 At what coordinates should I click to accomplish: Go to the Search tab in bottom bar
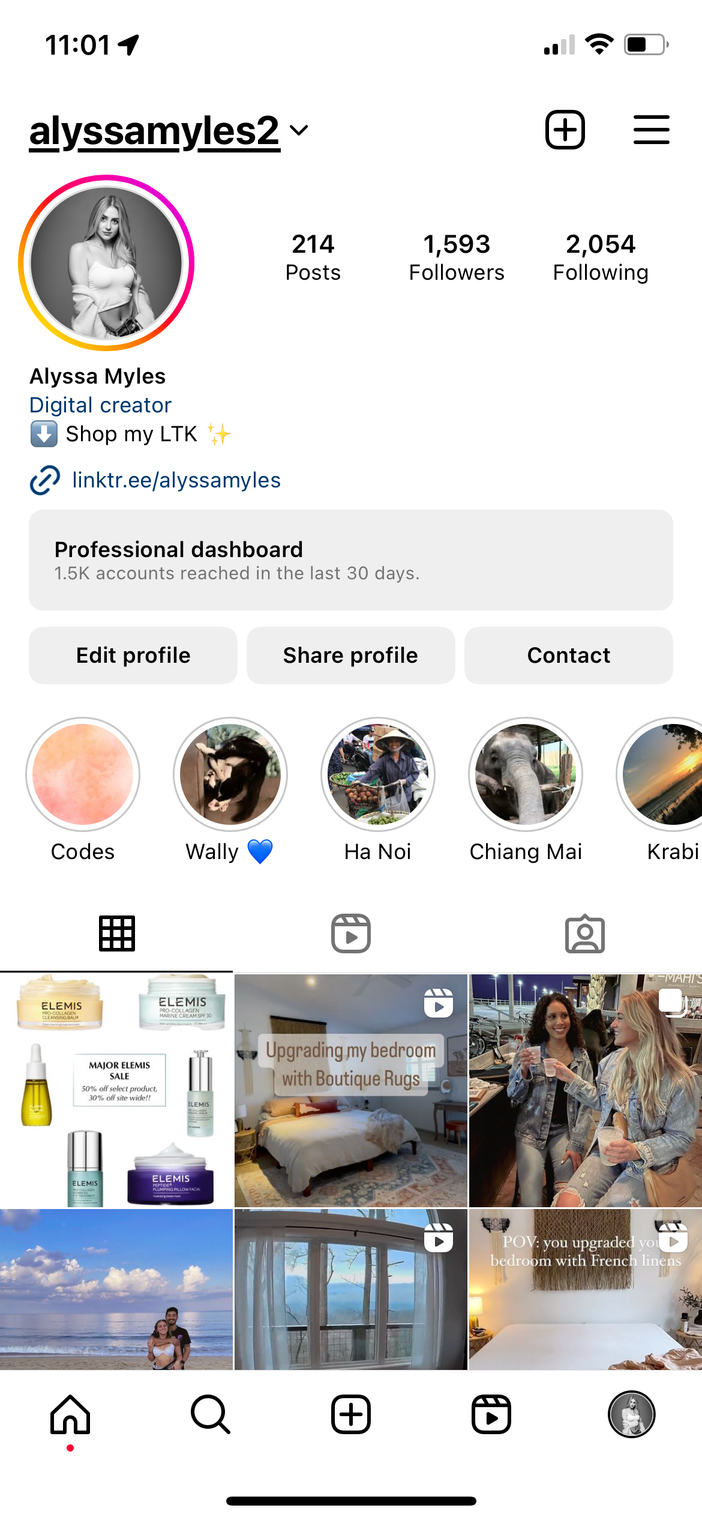(210, 1414)
